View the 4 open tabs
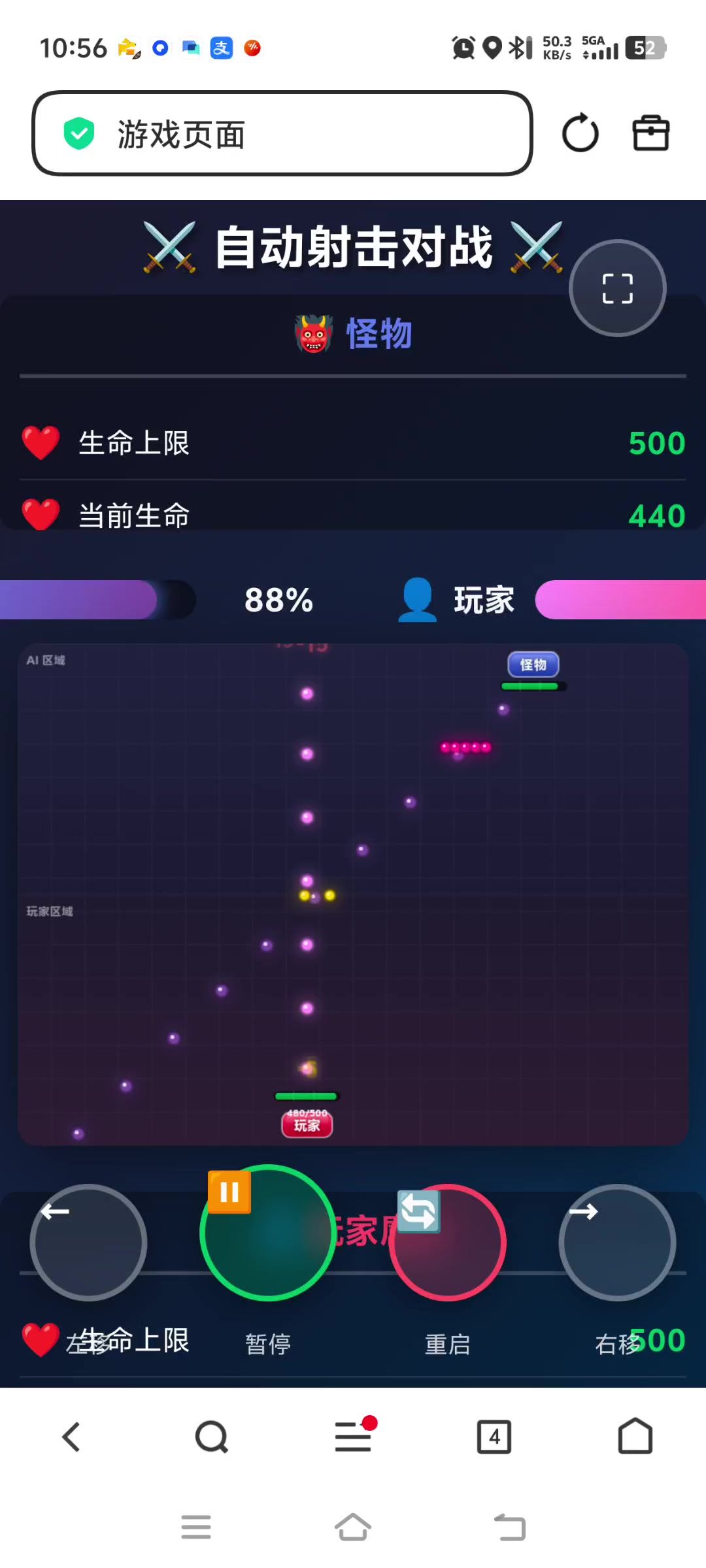 494,1437
